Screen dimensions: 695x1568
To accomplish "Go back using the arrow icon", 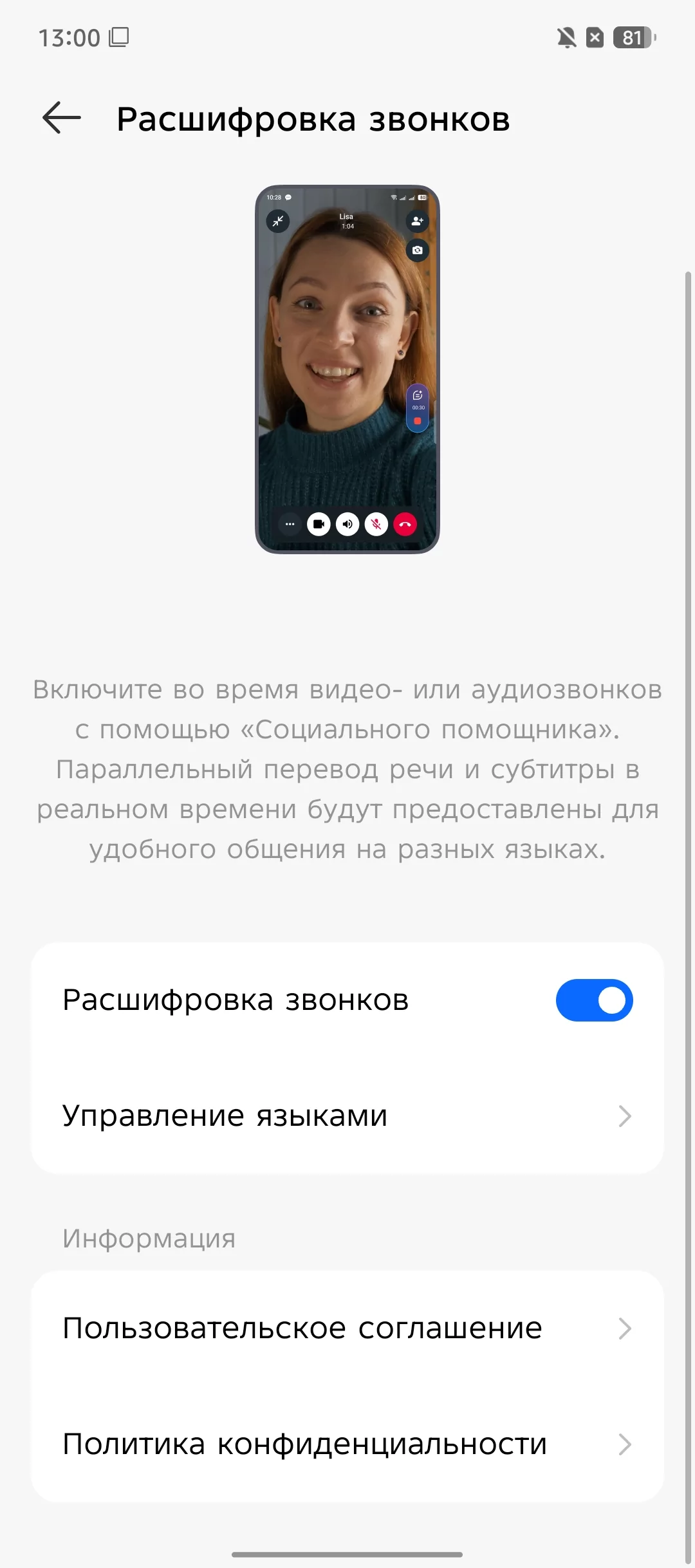I will pos(62,118).
